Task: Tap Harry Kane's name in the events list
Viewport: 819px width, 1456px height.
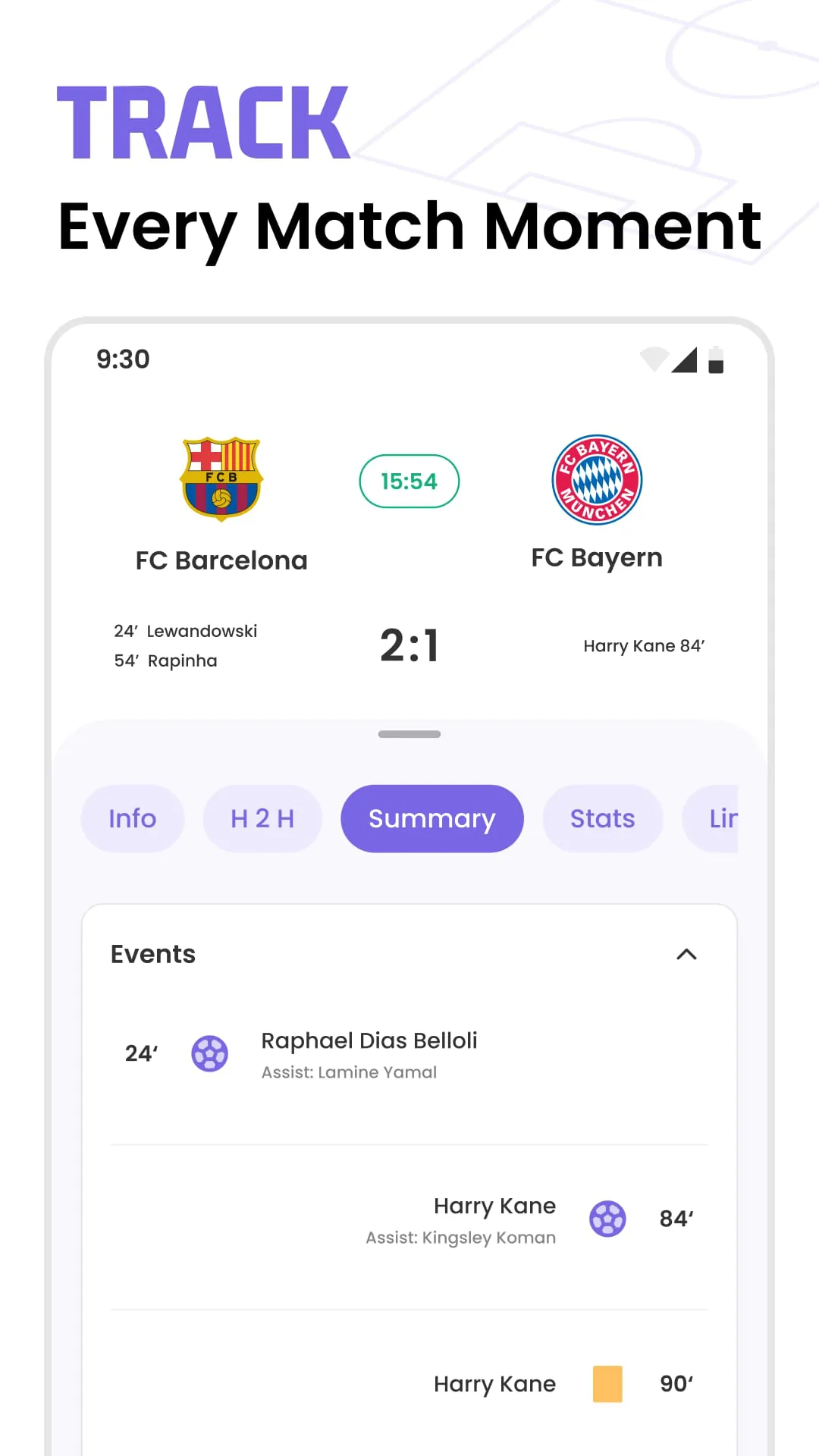Action: point(494,1206)
